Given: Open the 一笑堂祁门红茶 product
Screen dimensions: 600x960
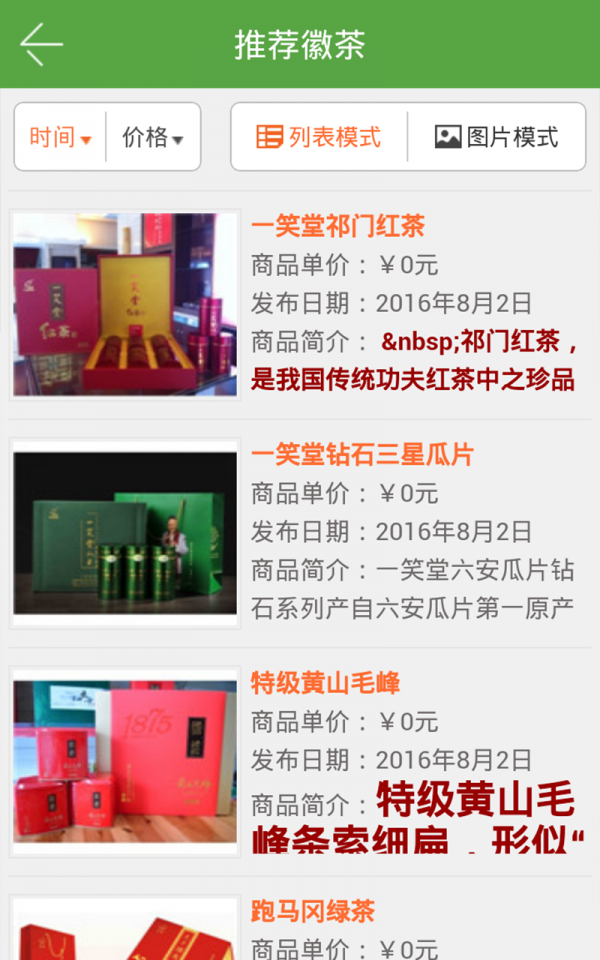Looking at the screenshot, I should pyautogui.click(x=338, y=227).
